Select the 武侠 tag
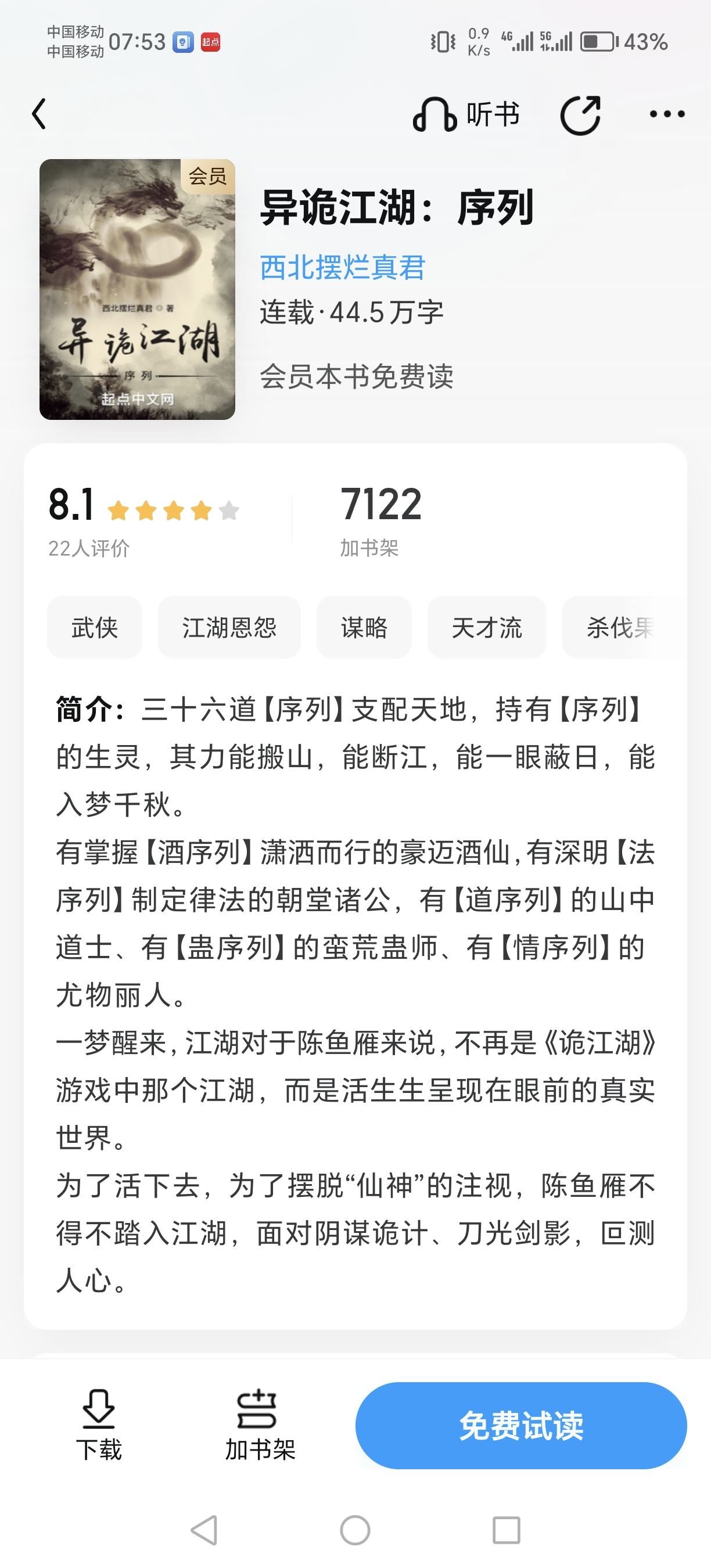 pyautogui.click(x=94, y=628)
